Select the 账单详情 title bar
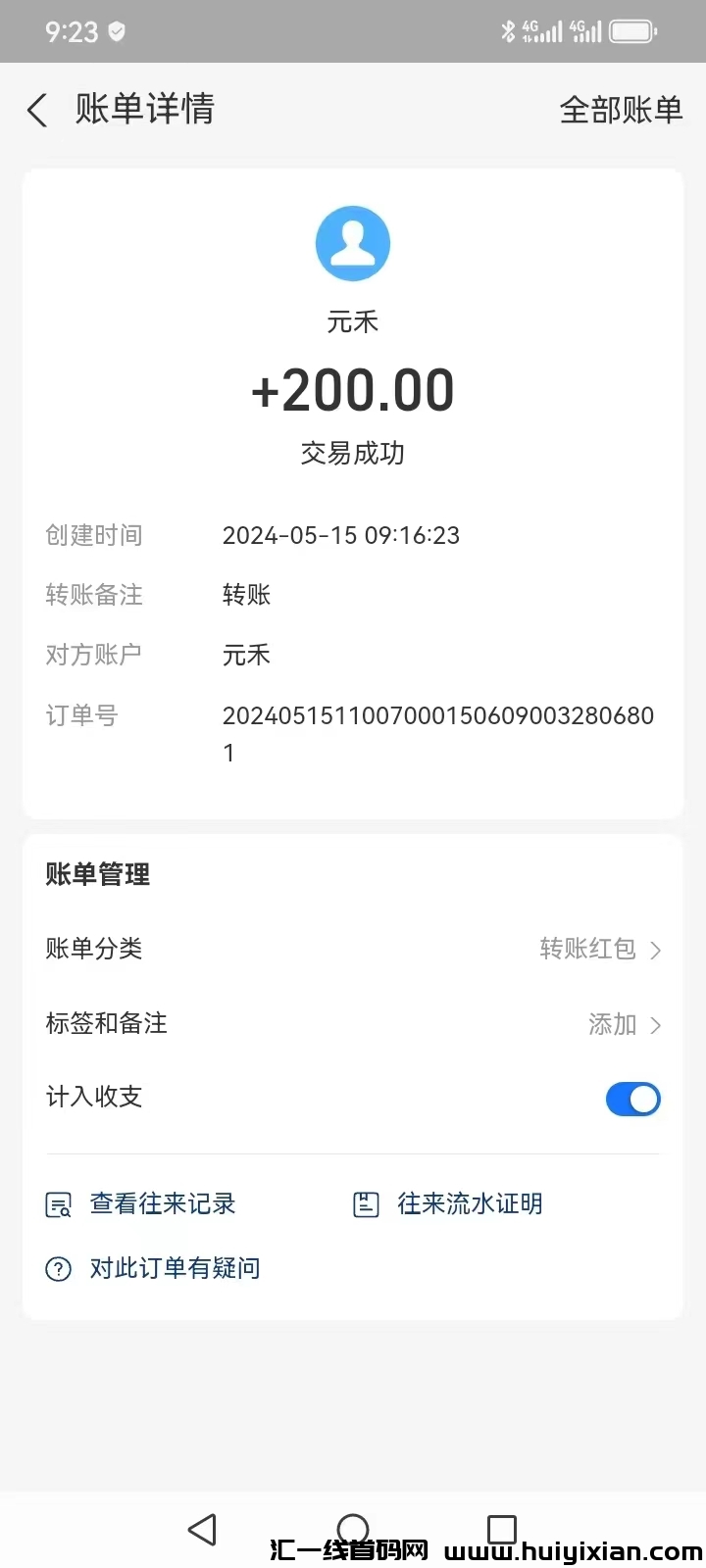 click(145, 110)
